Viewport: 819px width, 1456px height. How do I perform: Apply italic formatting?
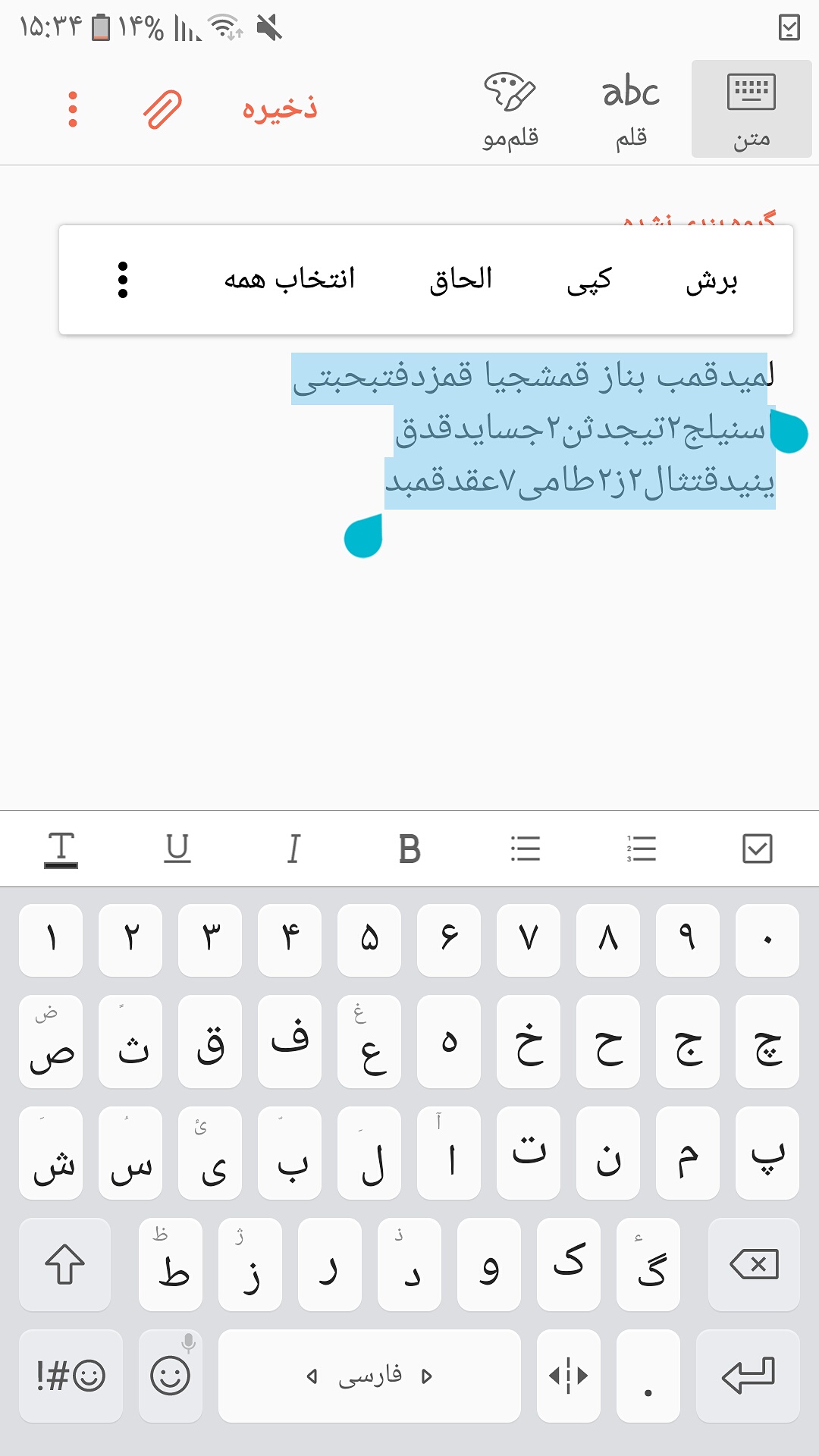[x=293, y=849]
